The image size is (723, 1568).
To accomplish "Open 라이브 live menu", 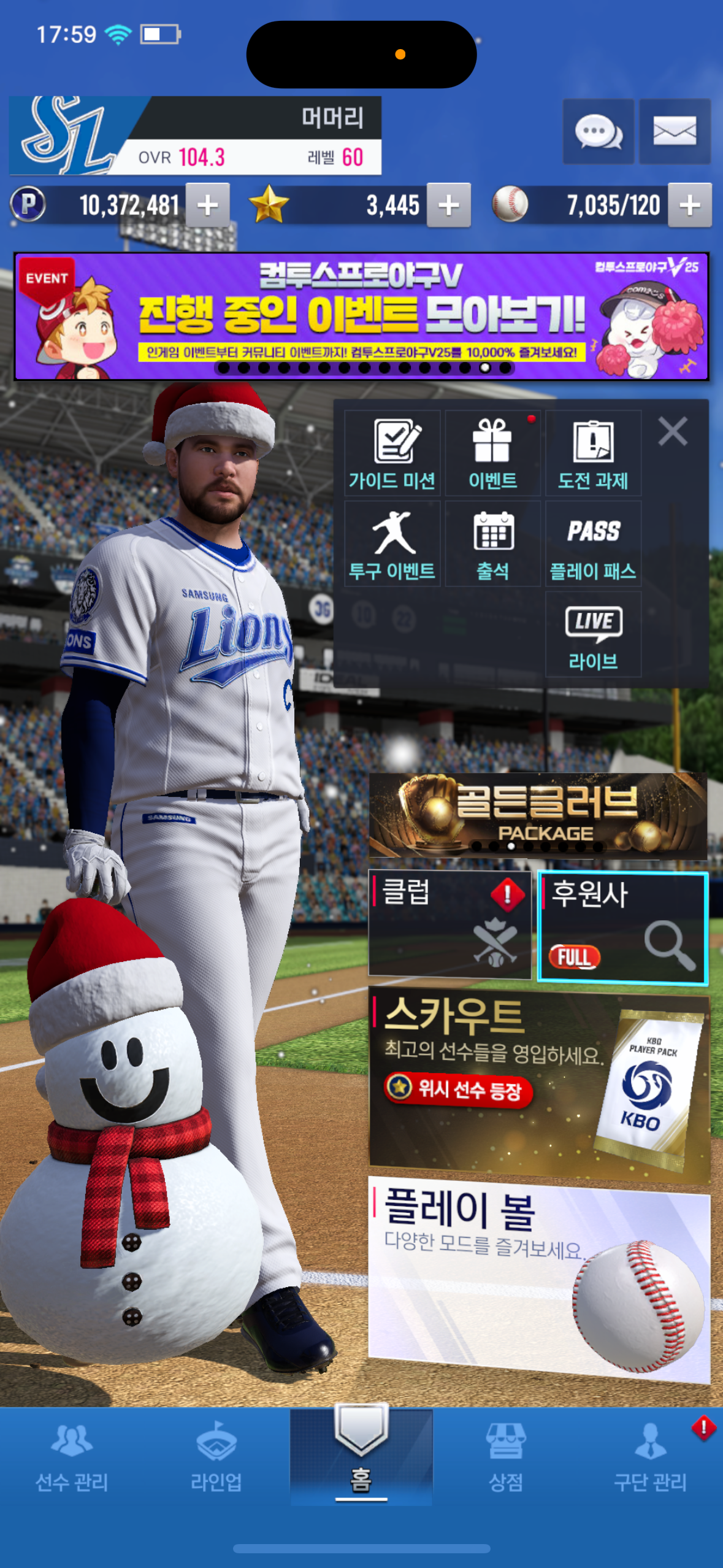I will tap(593, 634).
